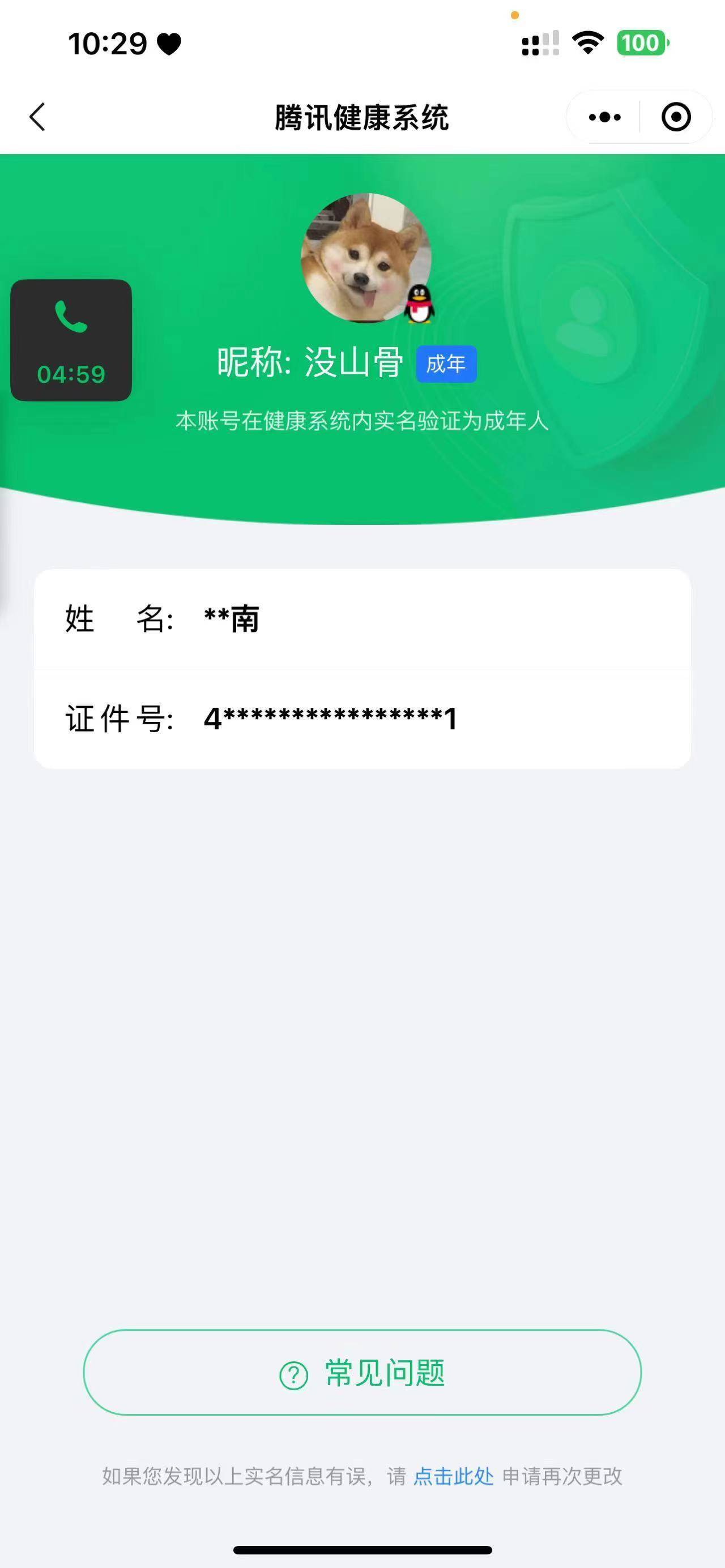Return to the ongoing call timer widget
The height and width of the screenshot is (1568, 725).
[x=71, y=340]
